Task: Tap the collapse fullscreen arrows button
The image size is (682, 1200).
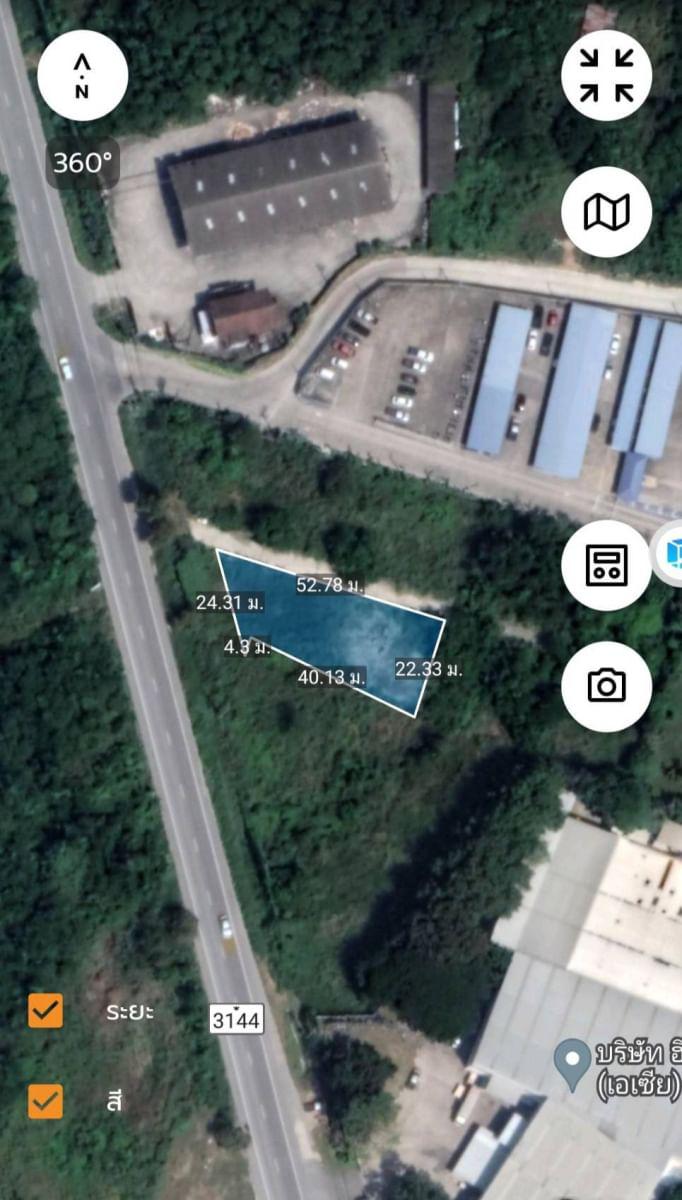Action: pos(607,75)
